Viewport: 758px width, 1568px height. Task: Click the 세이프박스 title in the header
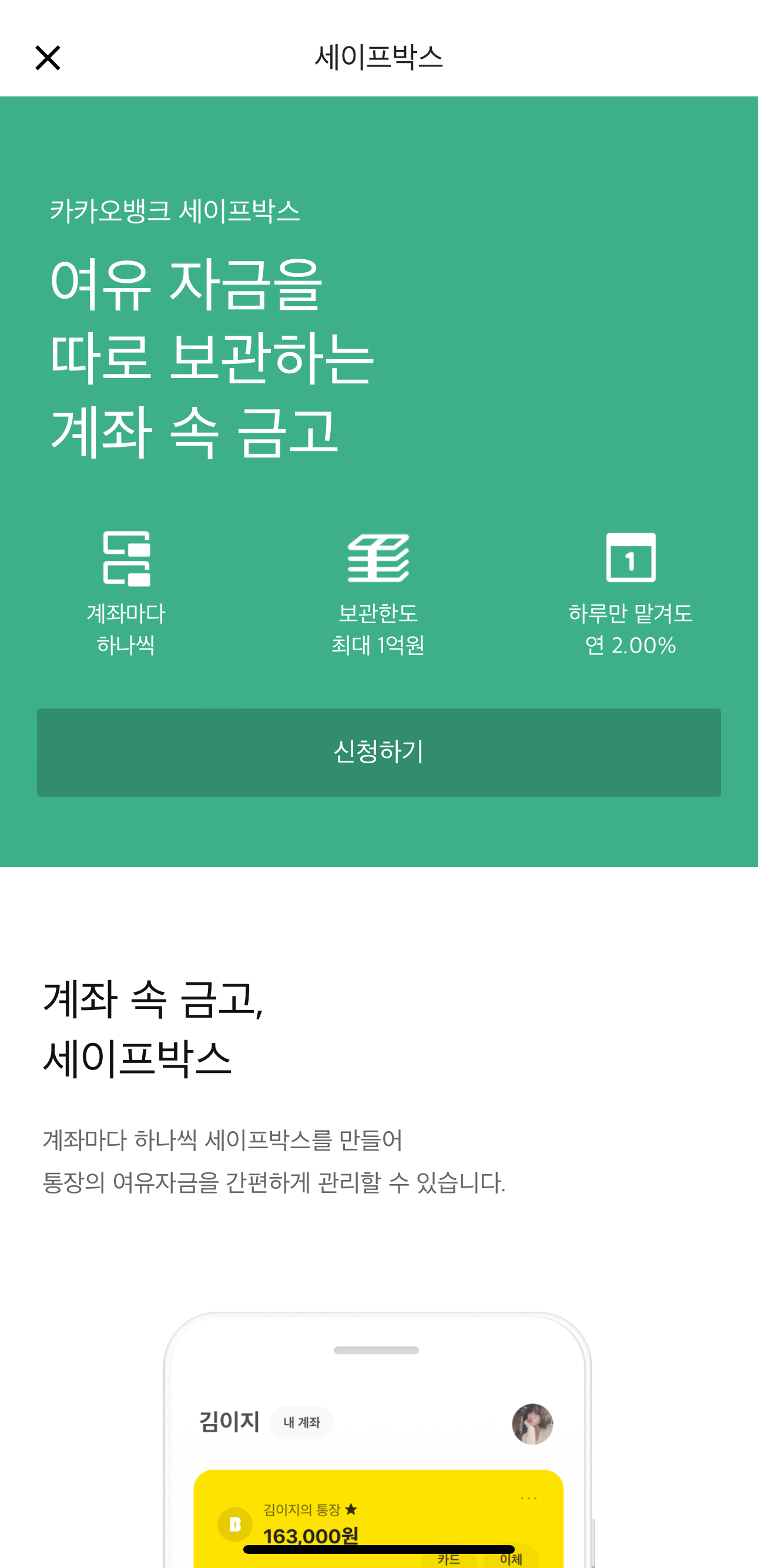coord(378,58)
